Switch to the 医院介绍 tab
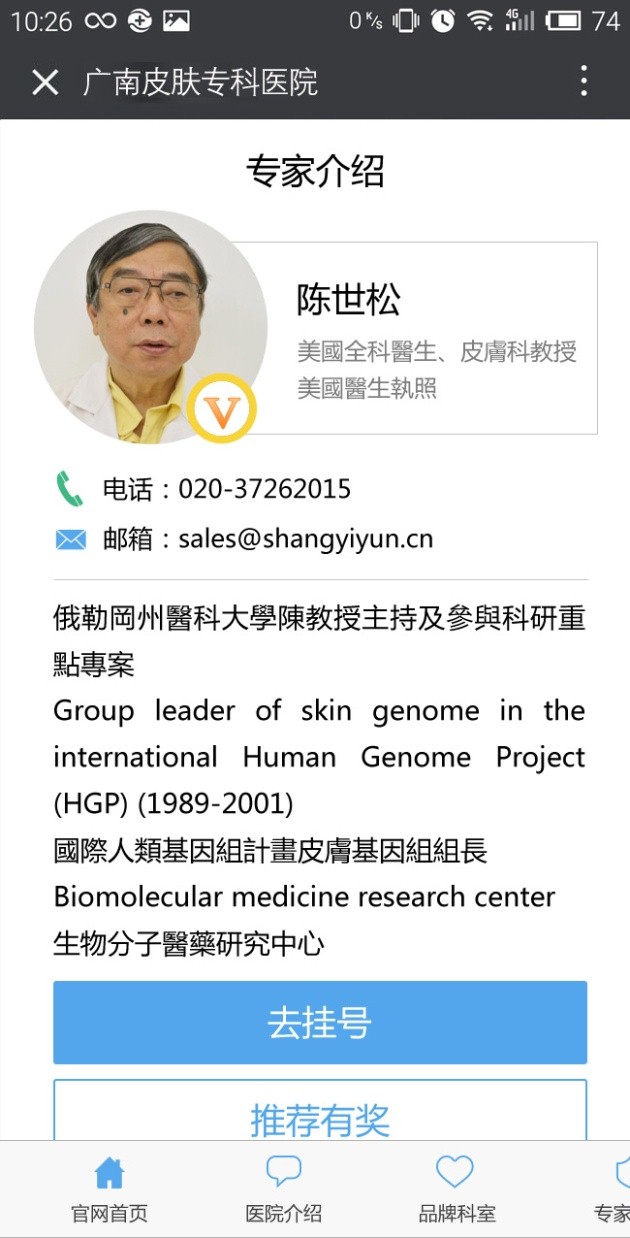Viewport: 630px width, 1238px height. point(284,1191)
